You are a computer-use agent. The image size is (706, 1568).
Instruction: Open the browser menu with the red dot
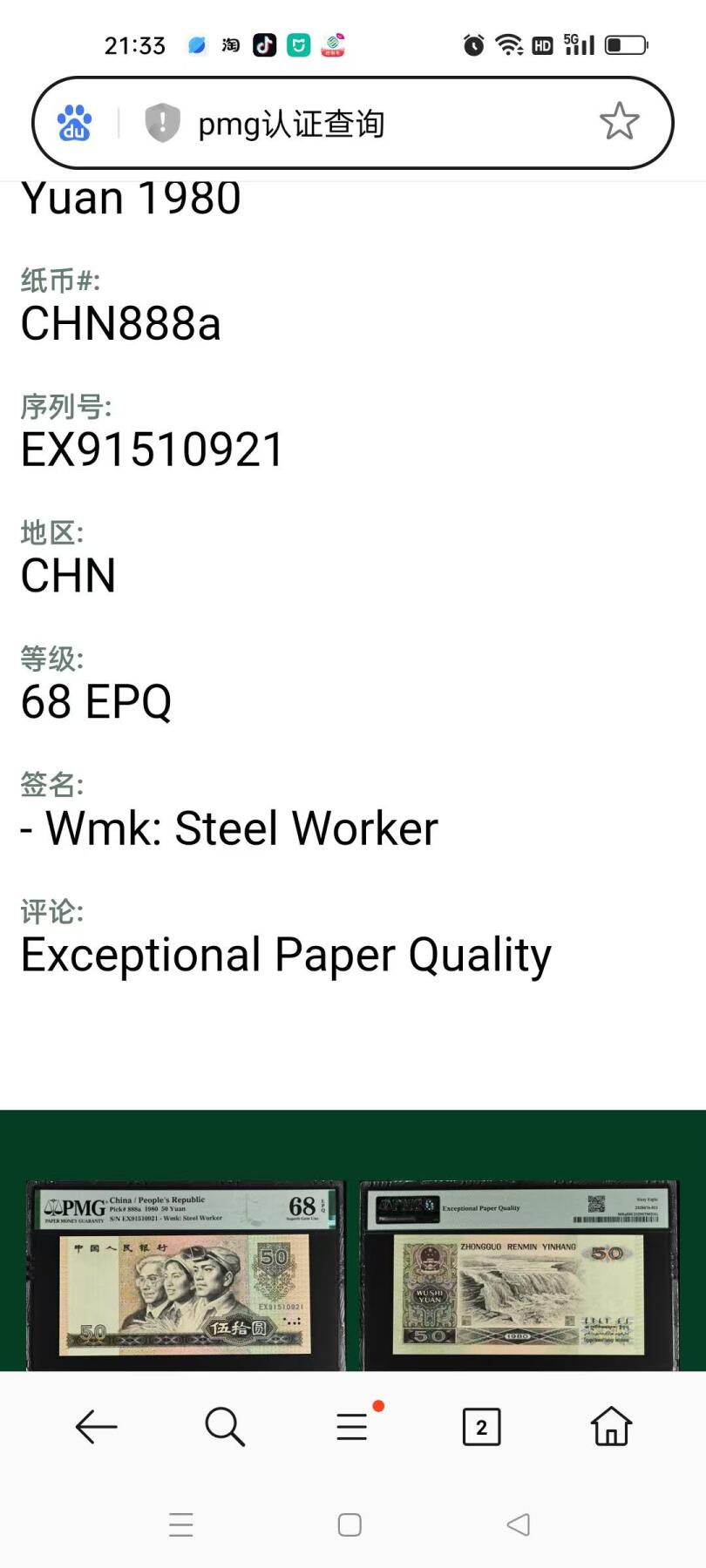353,1427
